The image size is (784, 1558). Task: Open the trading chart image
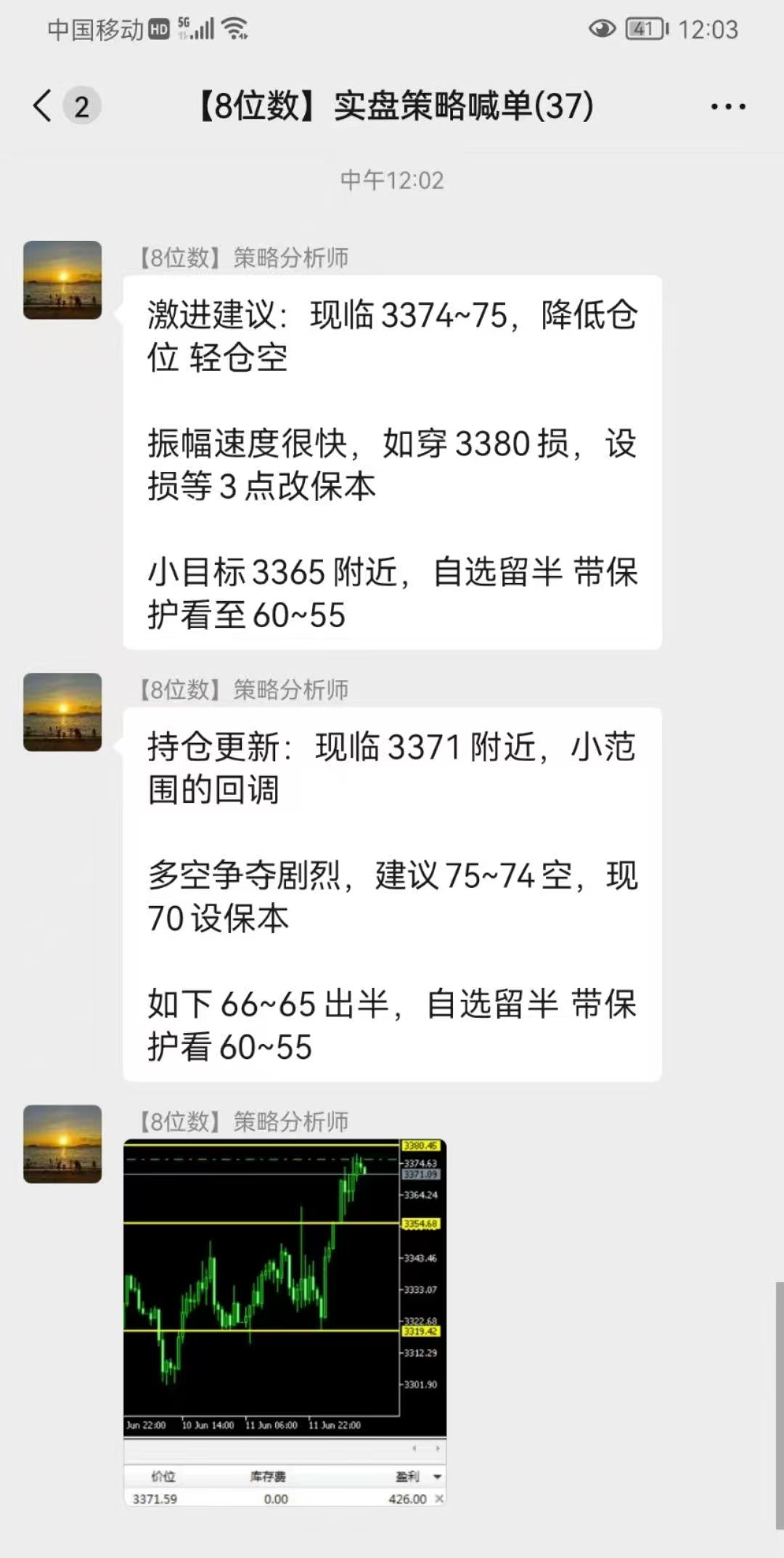pos(285,1323)
